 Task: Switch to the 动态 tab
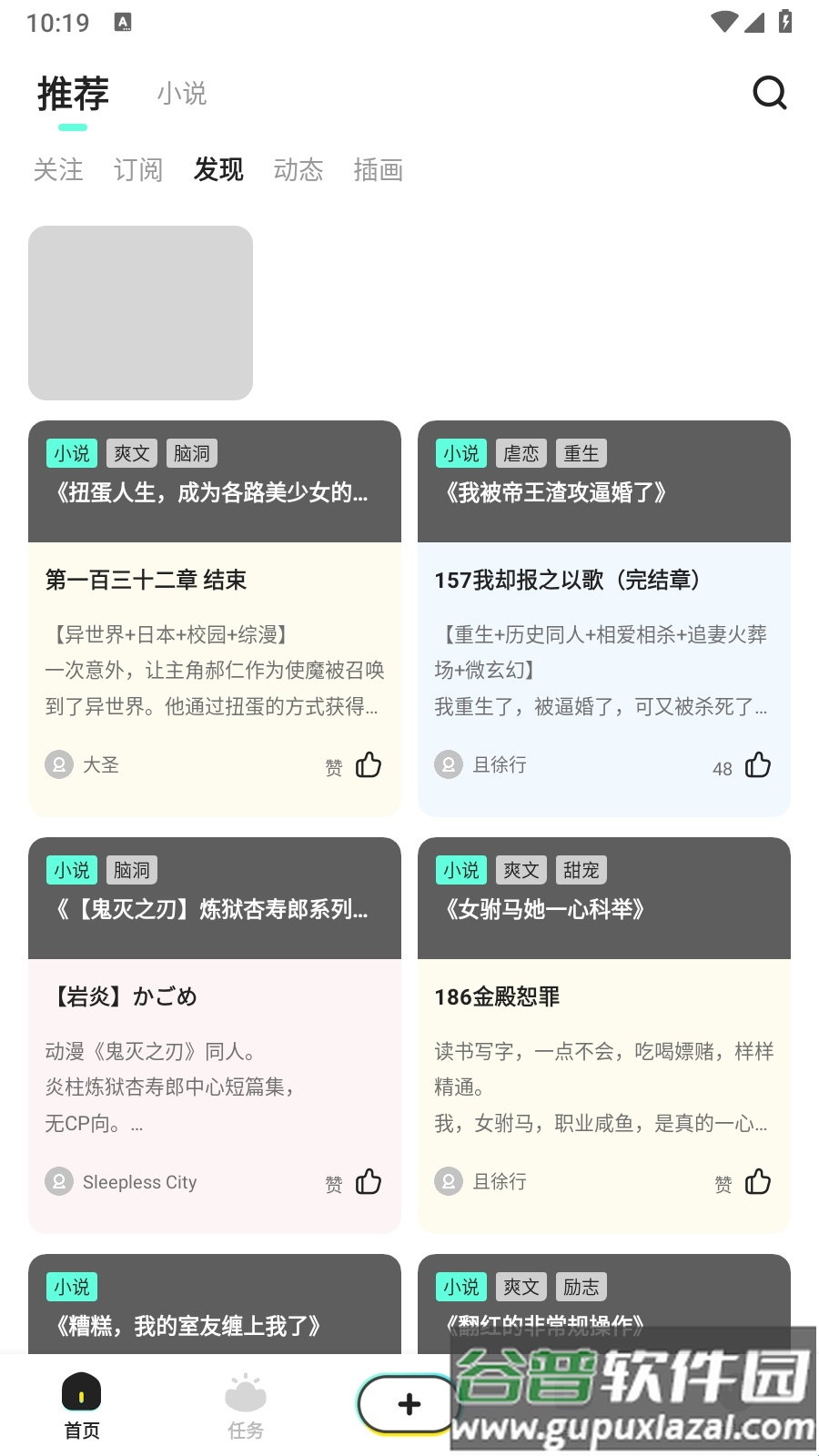[x=298, y=169]
